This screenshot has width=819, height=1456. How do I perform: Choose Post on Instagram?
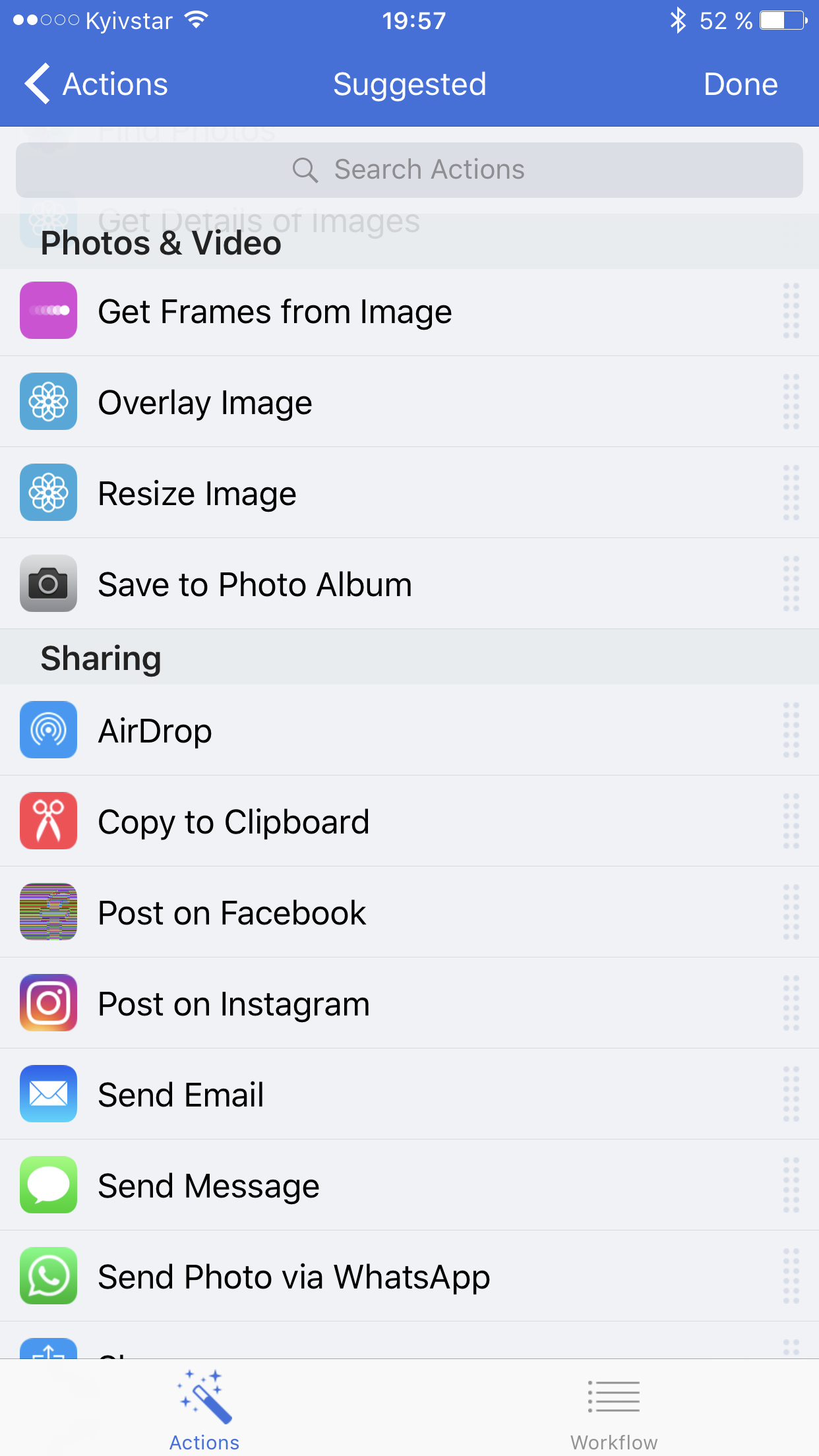click(x=409, y=1004)
